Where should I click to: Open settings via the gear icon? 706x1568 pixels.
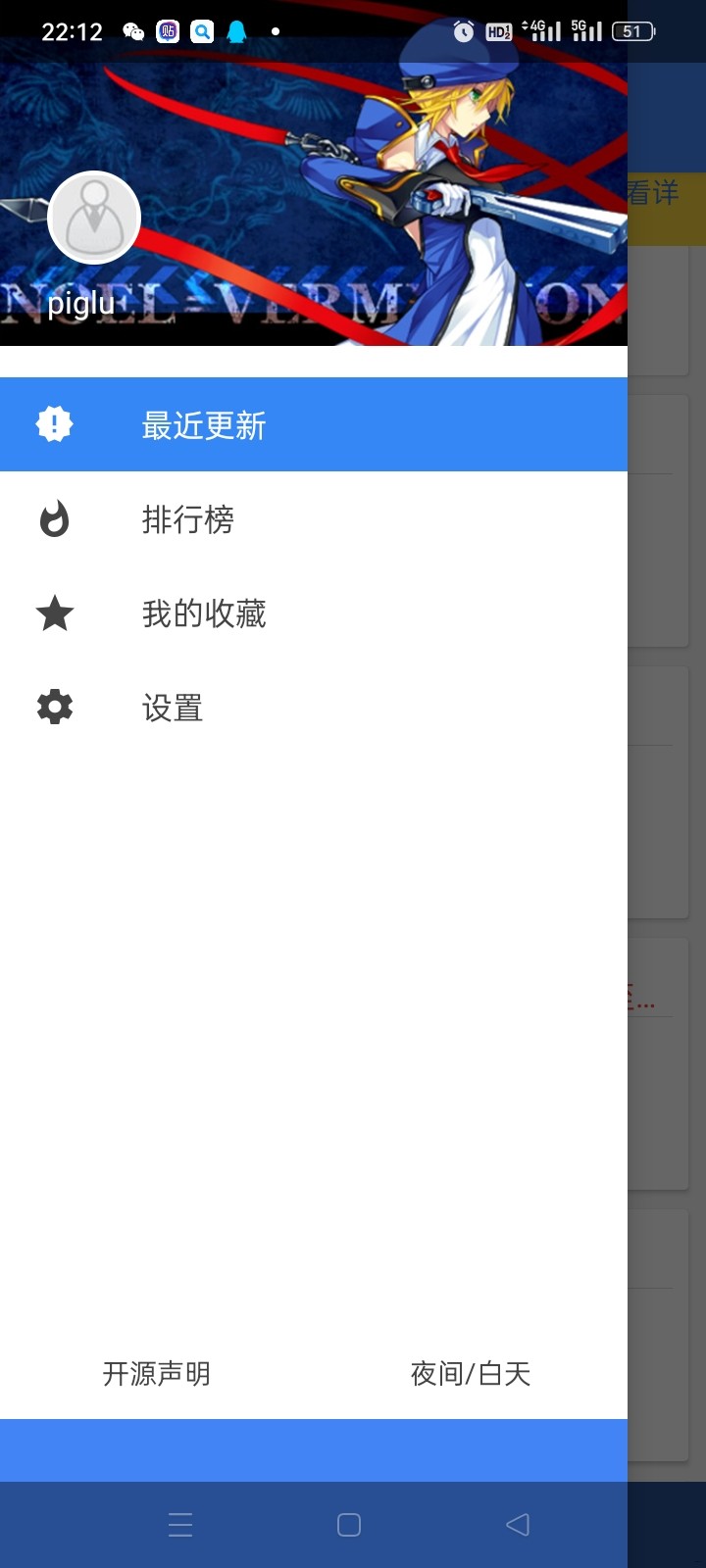[54, 708]
